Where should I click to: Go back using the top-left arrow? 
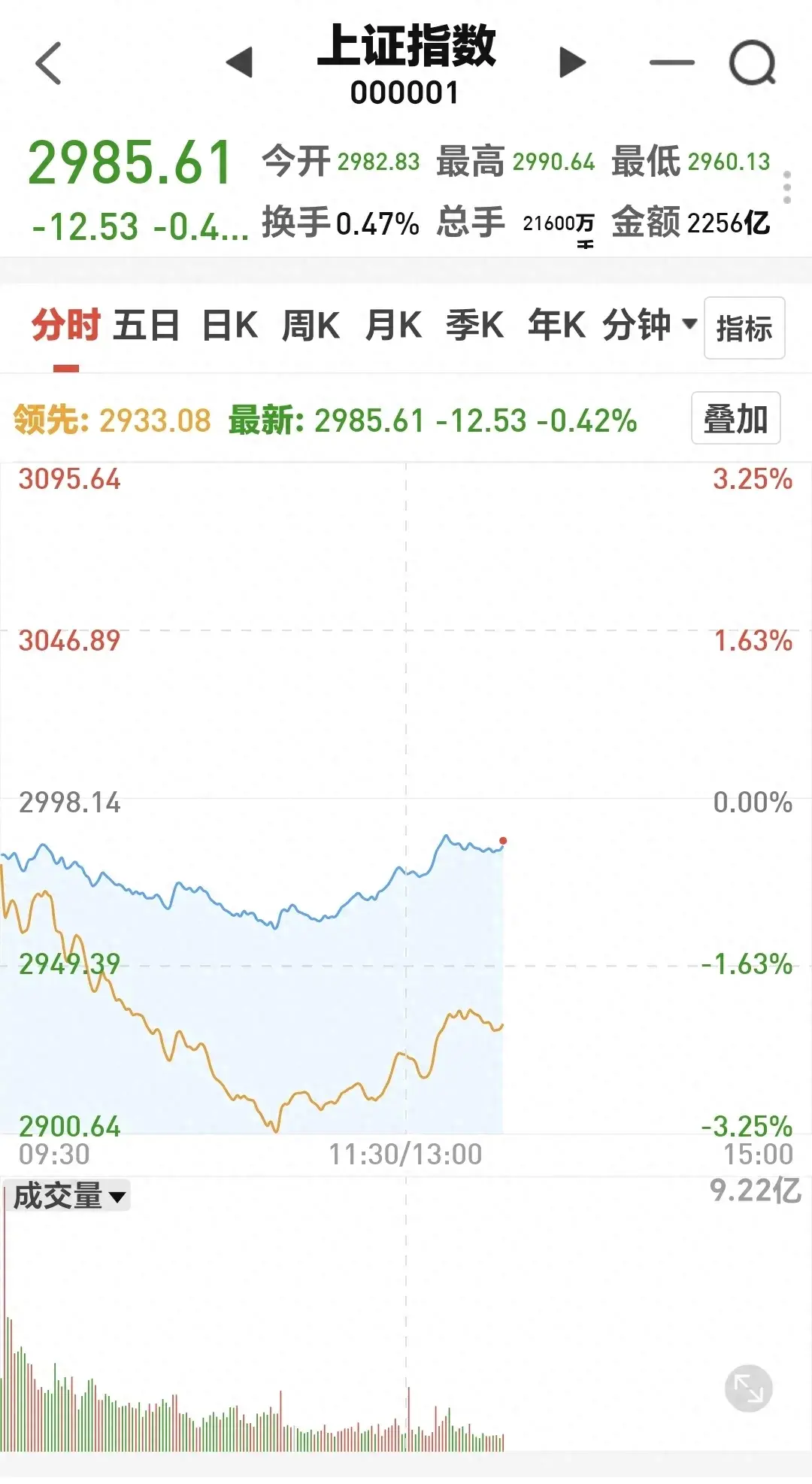coord(48,63)
